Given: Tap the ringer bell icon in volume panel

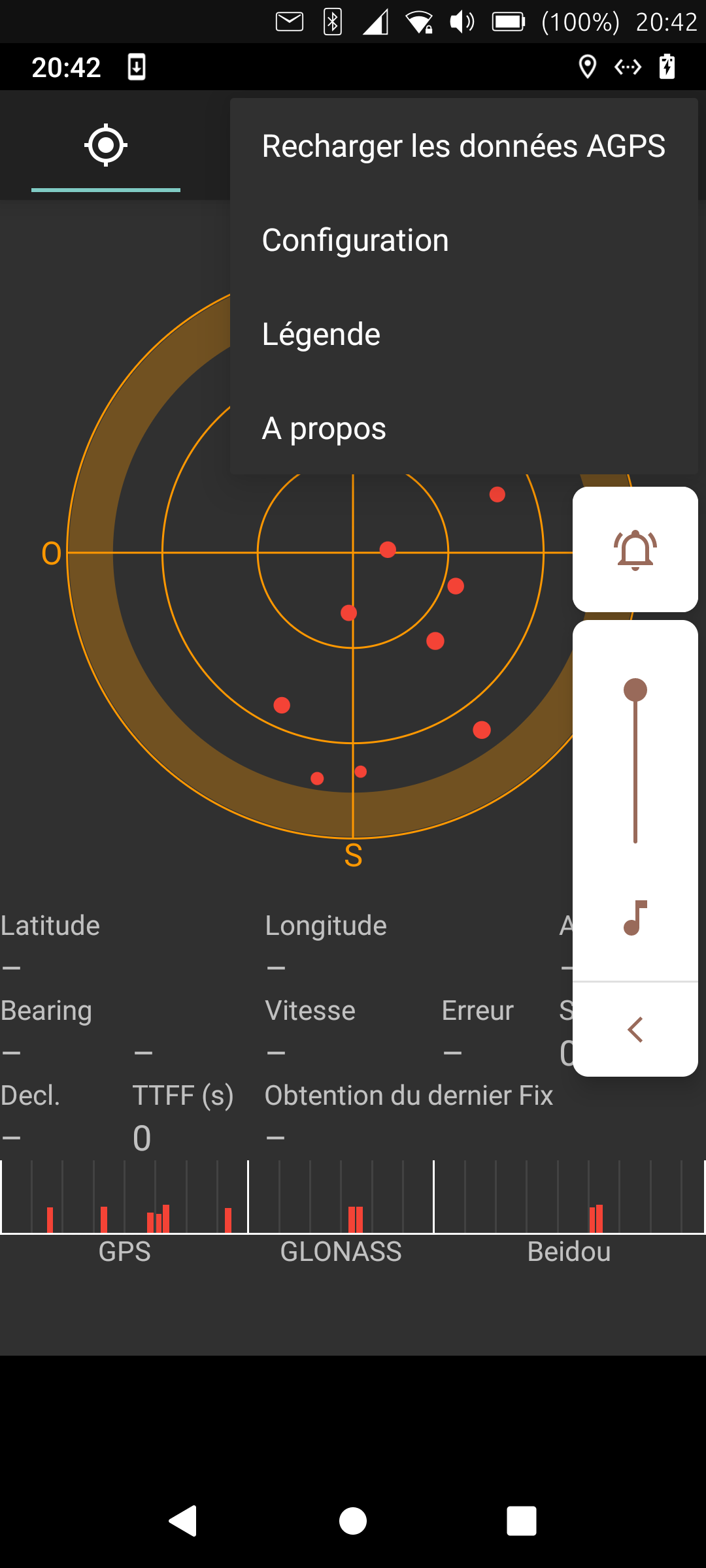Looking at the screenshot, I should (635, 549).
